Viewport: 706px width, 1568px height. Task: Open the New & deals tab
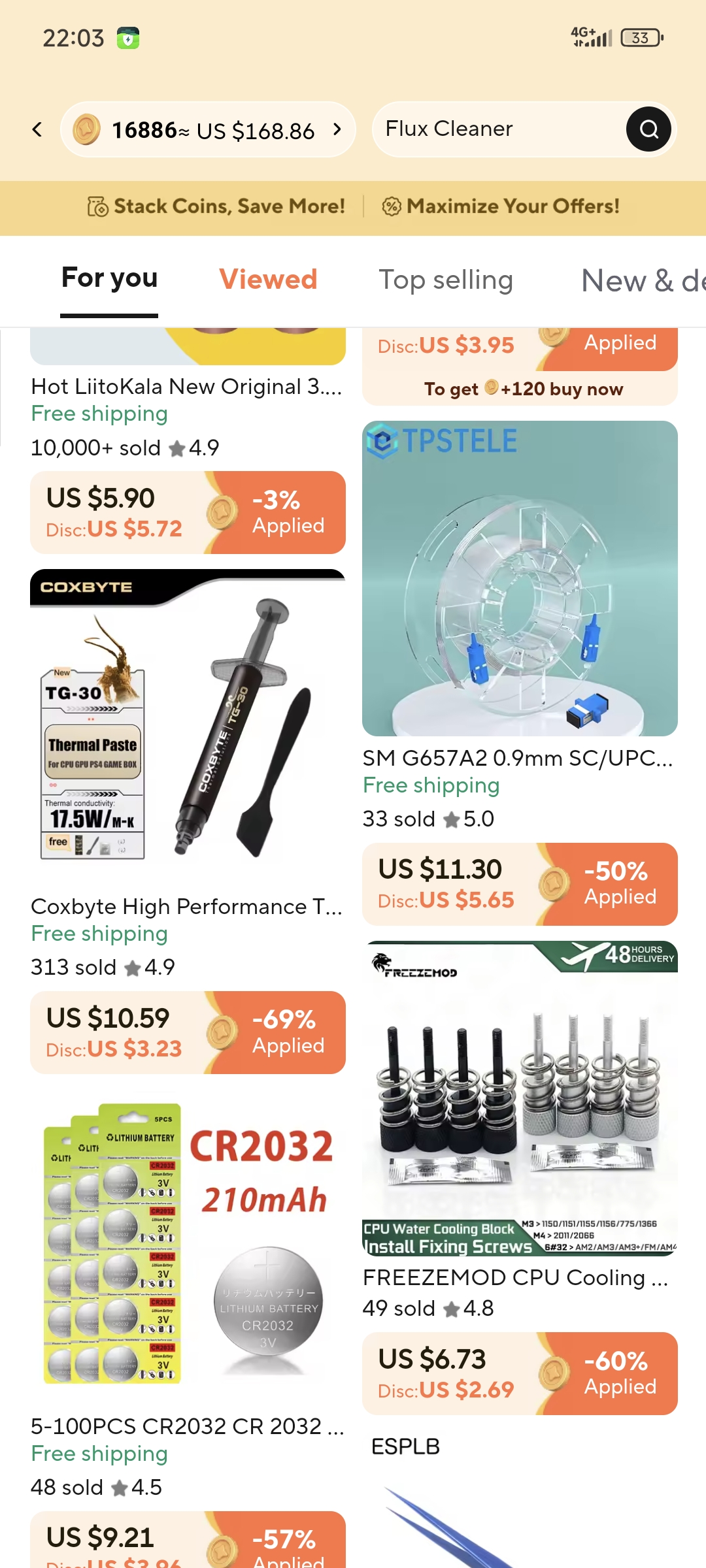(x=641, y=280)
